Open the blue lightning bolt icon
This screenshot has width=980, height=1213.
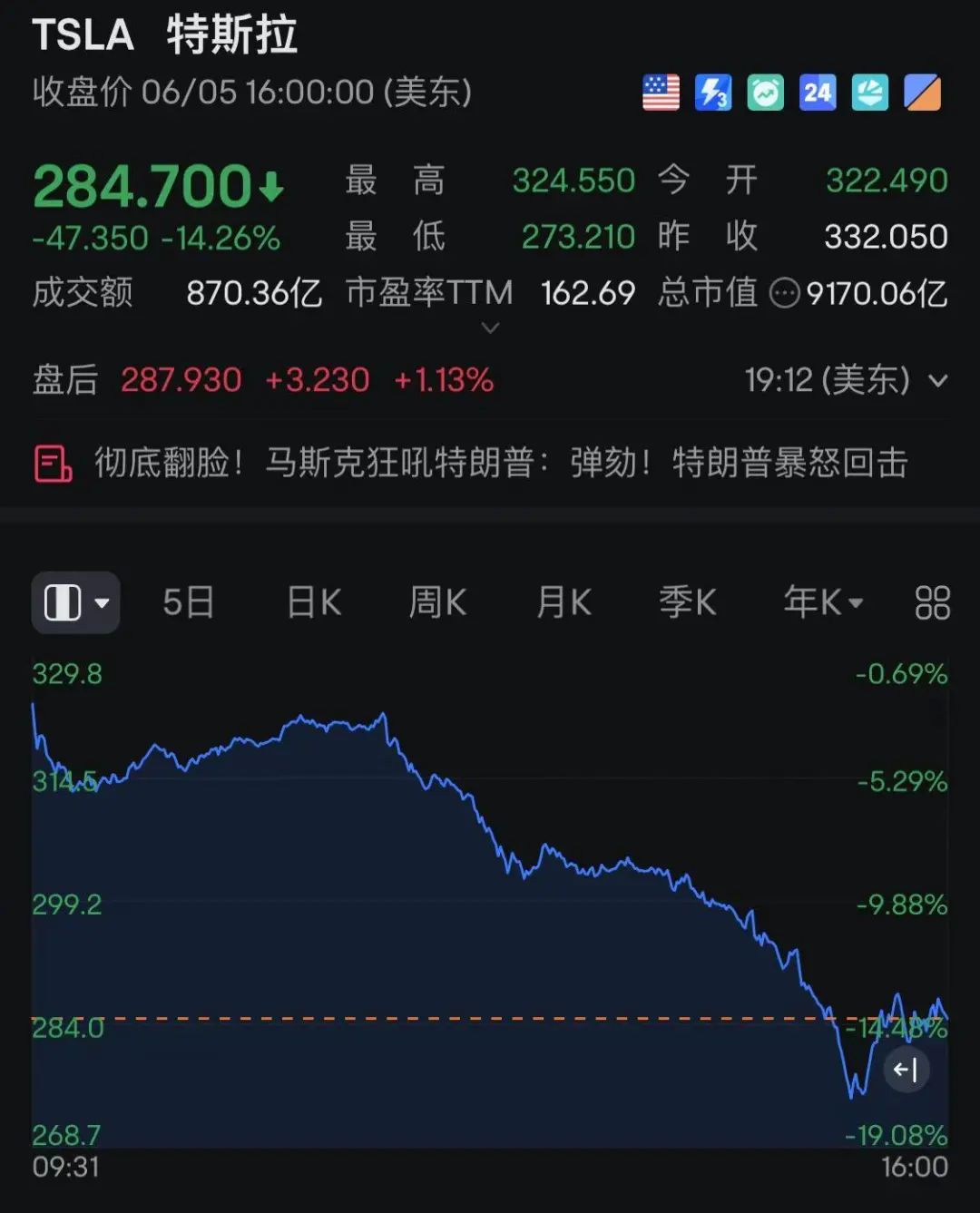(x=713, y=93)
